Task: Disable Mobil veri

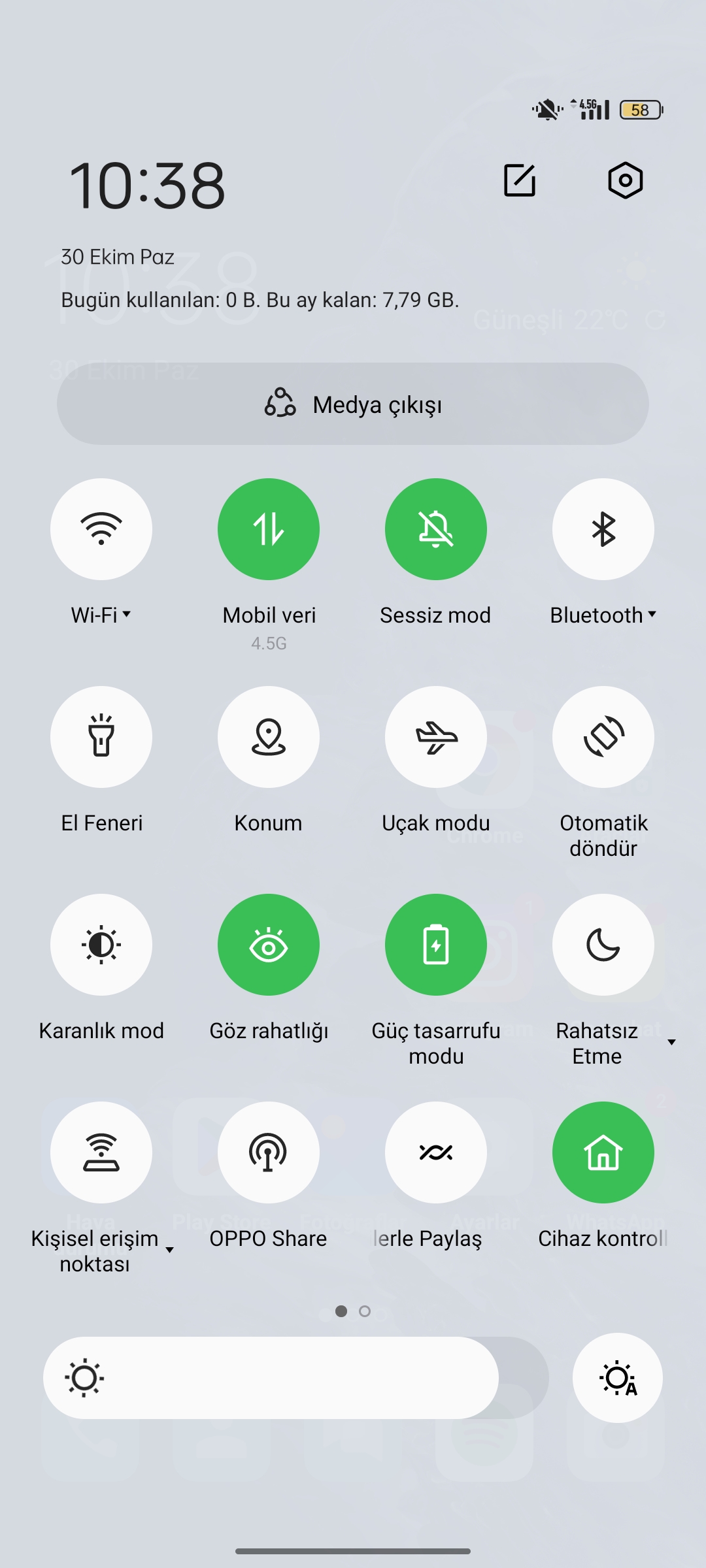Action: (x=269, y=529)
